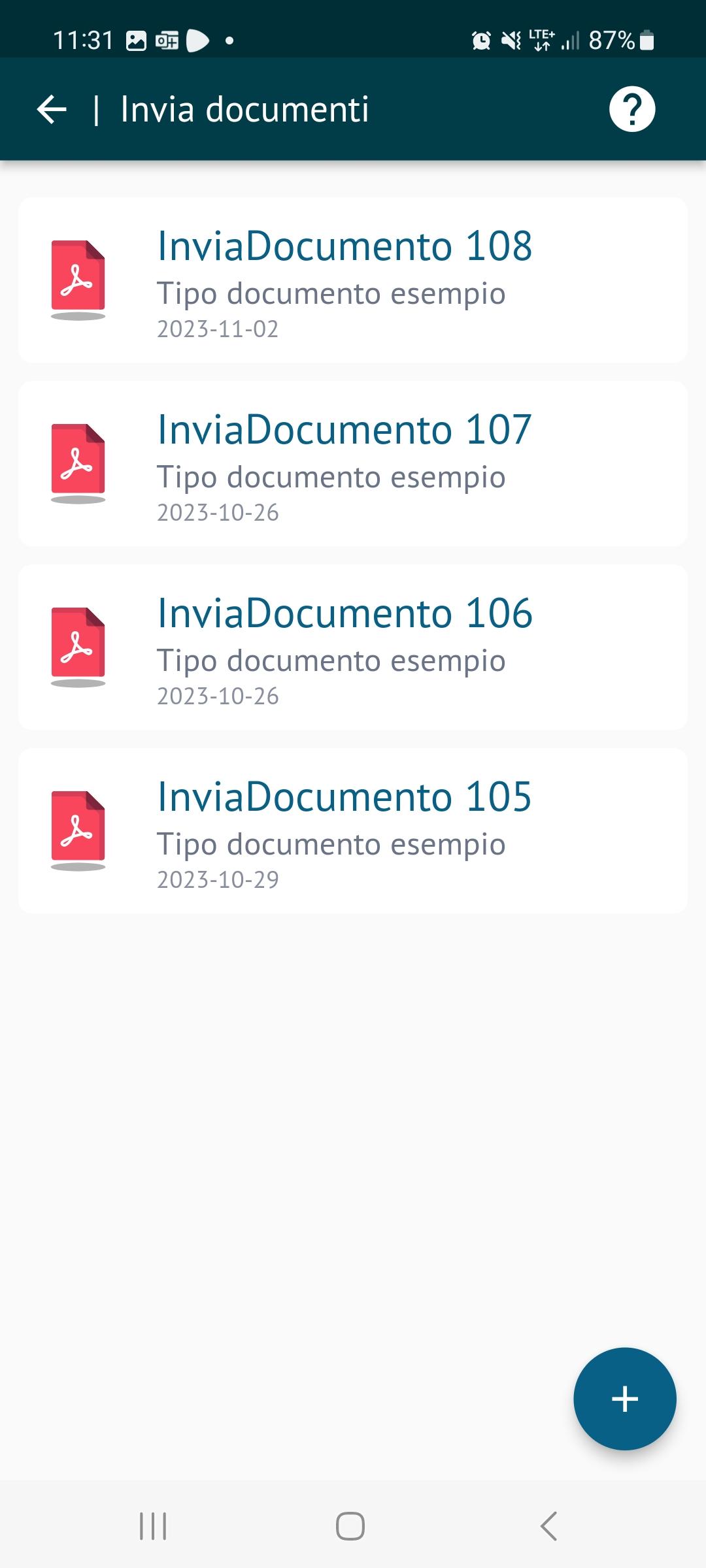Open InviaDocumento 107 document
This screenshot has width=706, height=1568.
(x=353, y=464)
